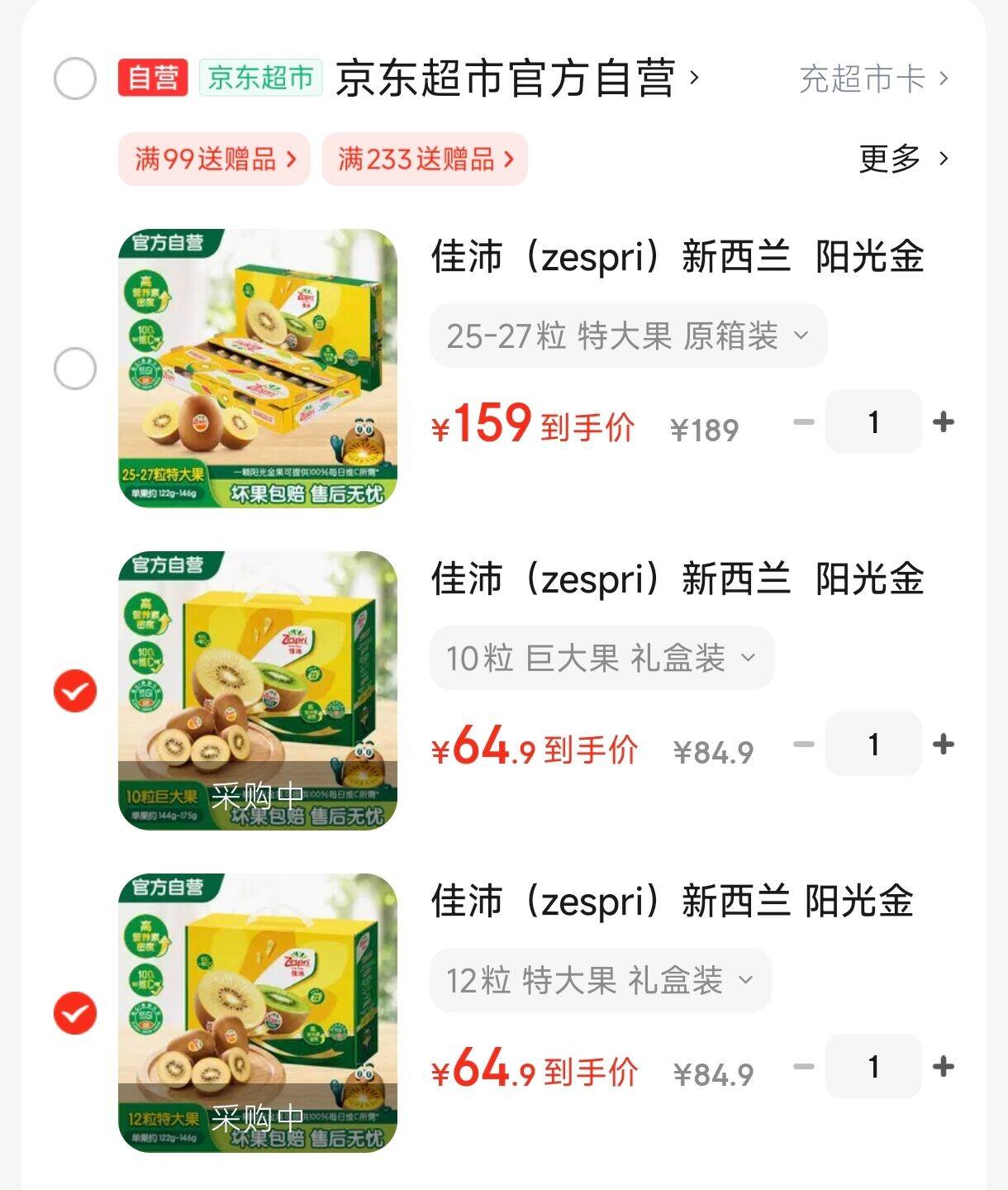The height and width of the screenshot is (1190, 1008).
Task: Select the 25-27粒 特大果 原箱装 item
Action: 75,369
